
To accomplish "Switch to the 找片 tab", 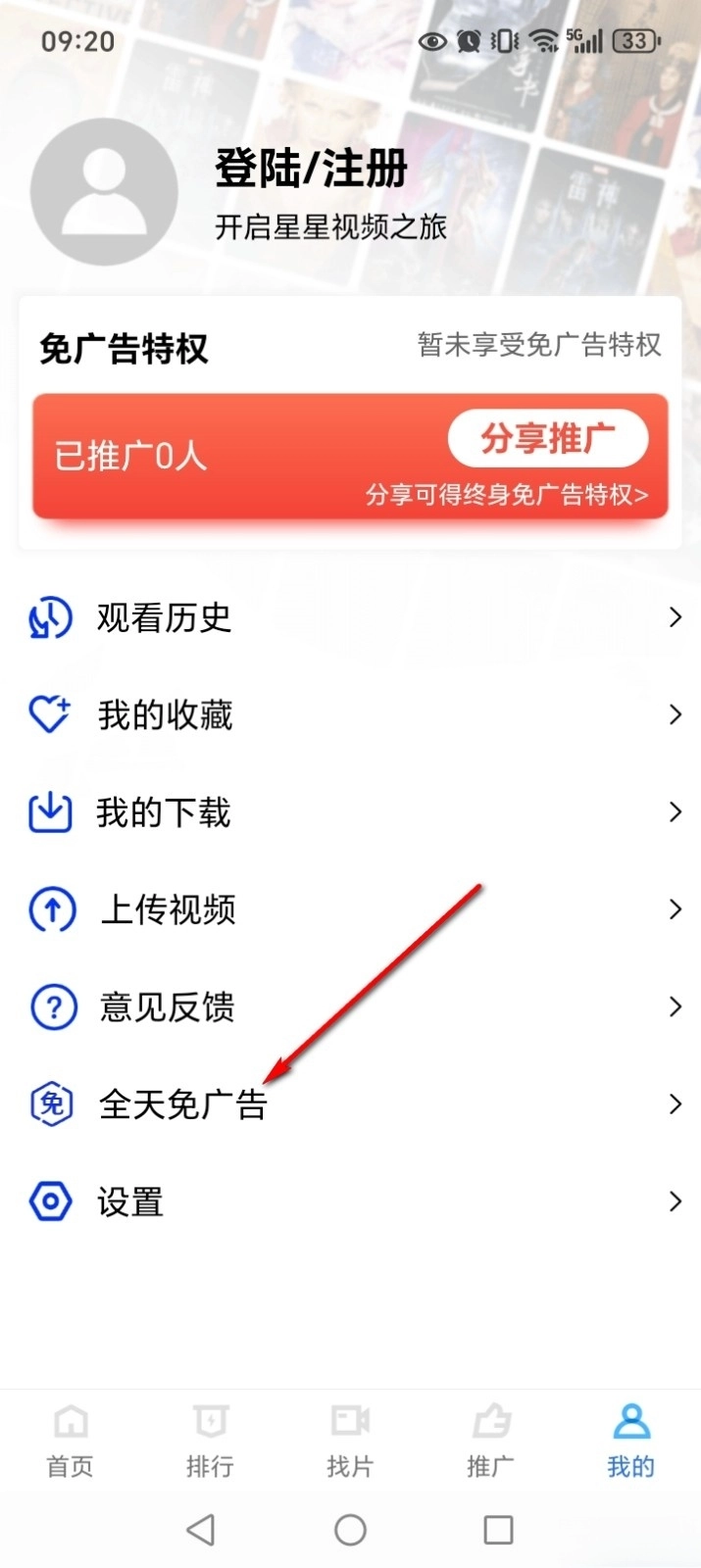I will (x=350, y=1441).
